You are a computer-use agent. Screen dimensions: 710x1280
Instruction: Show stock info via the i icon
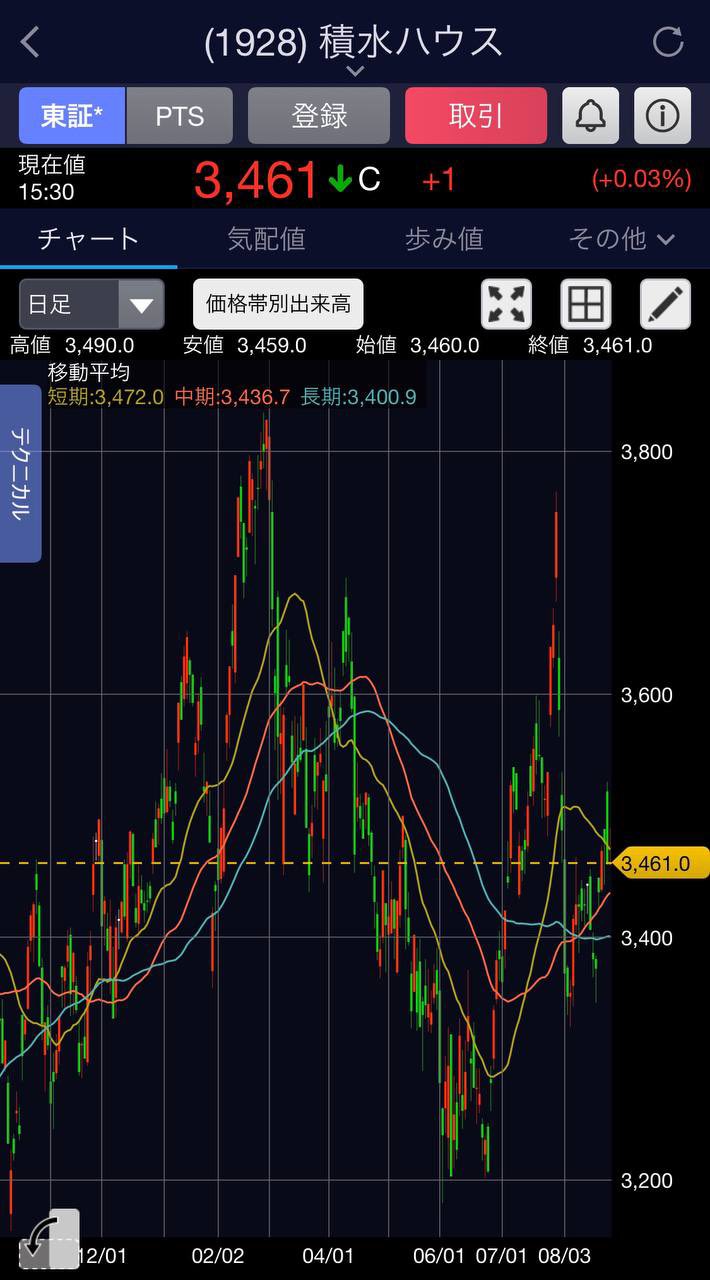click(662, 116)
